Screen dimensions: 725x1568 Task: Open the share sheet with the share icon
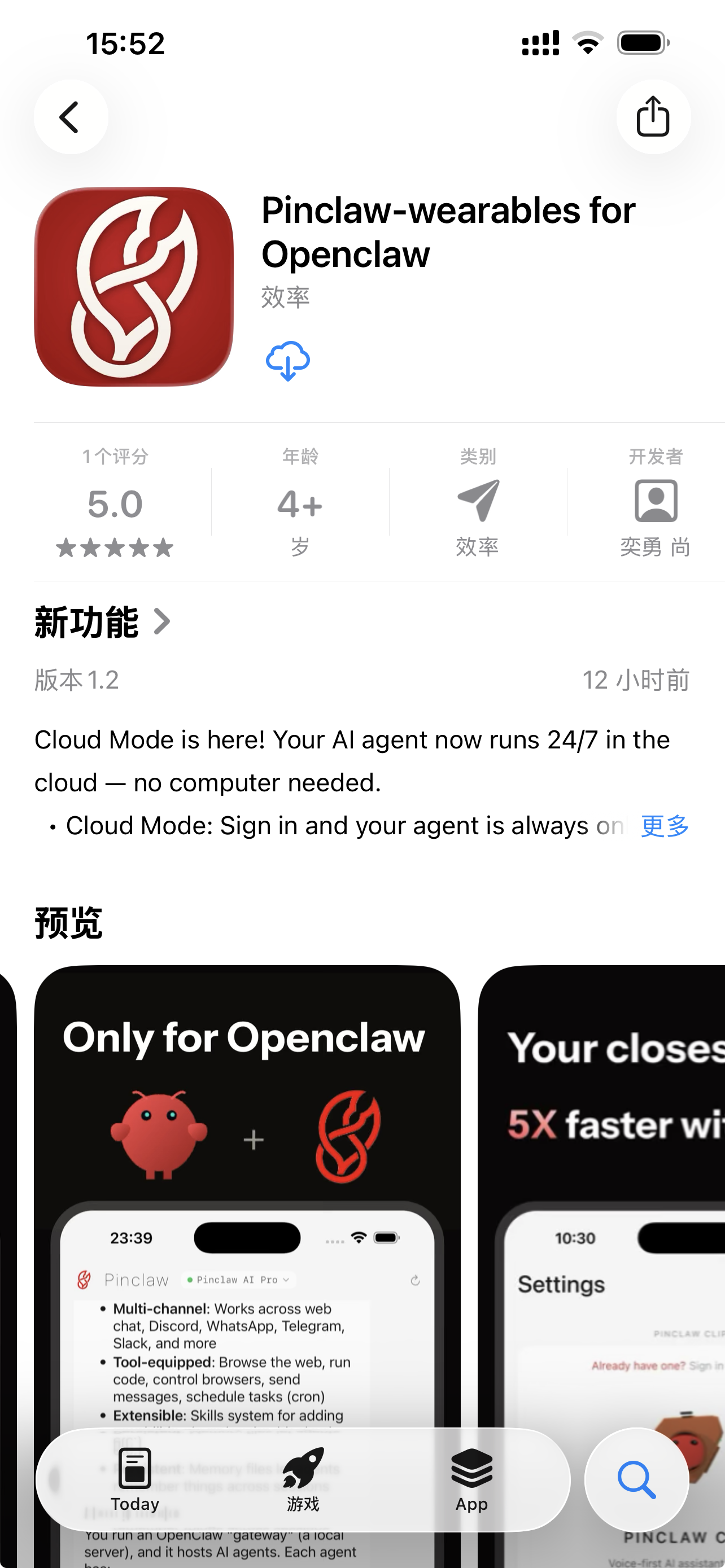[x=654, y=117]
